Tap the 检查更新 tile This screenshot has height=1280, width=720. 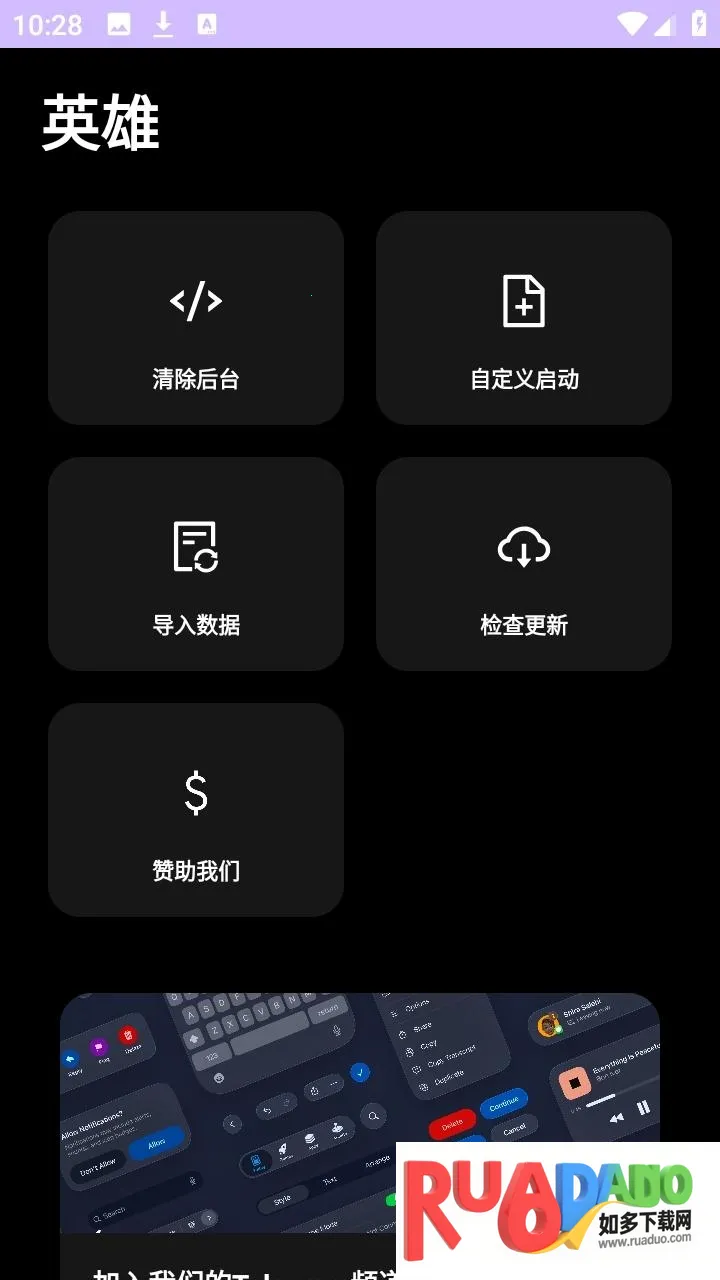click(524, 564)
